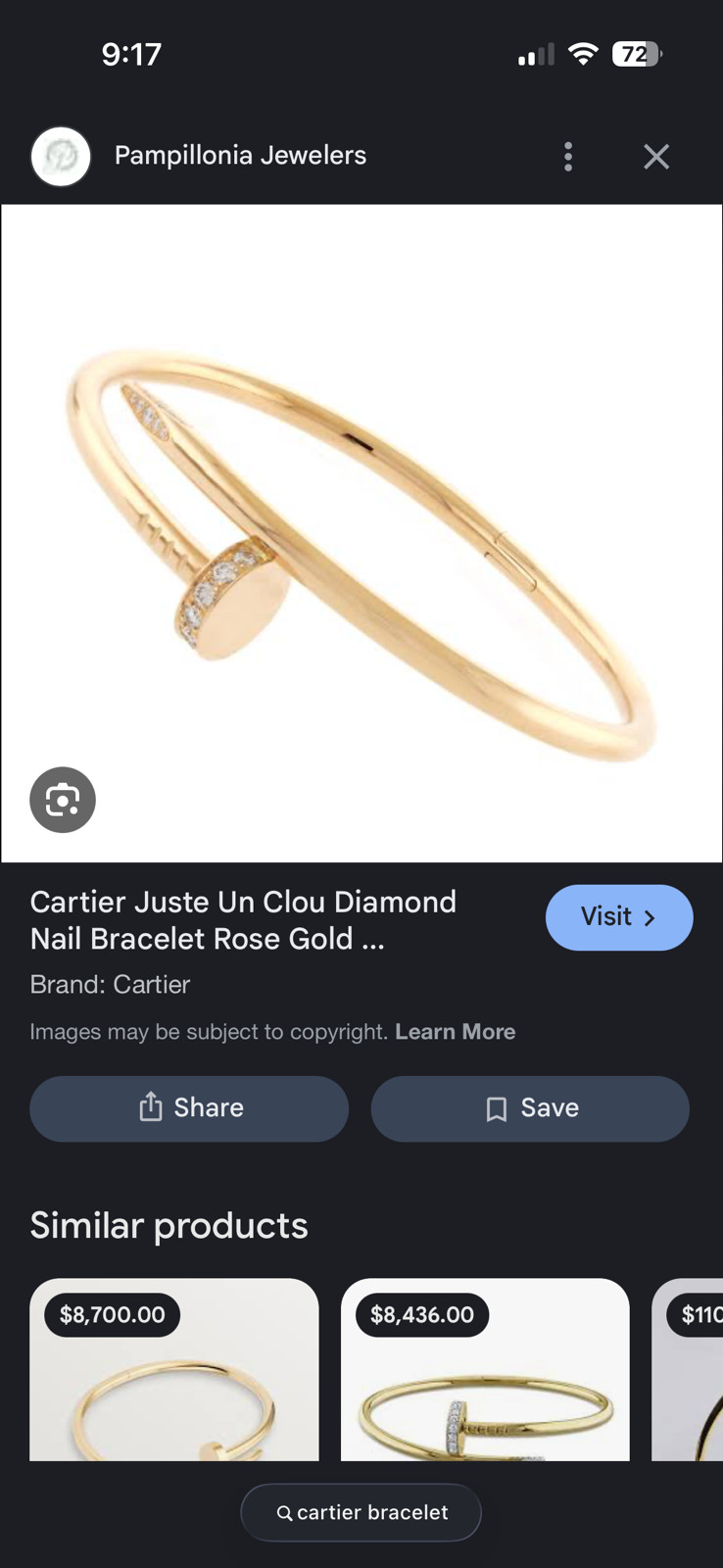Open the Learn More copyright link

coord(455,1032)
